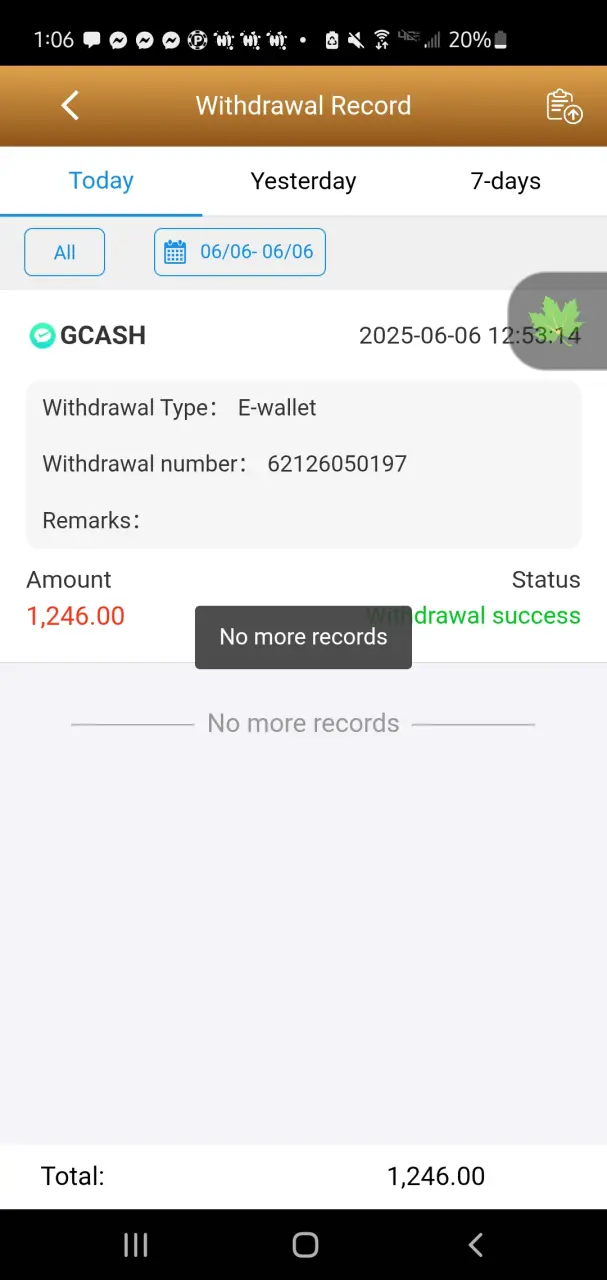607x1280 pixels.
Task: Switch to the 7-days tab
Action: click(x=505, y=181)
